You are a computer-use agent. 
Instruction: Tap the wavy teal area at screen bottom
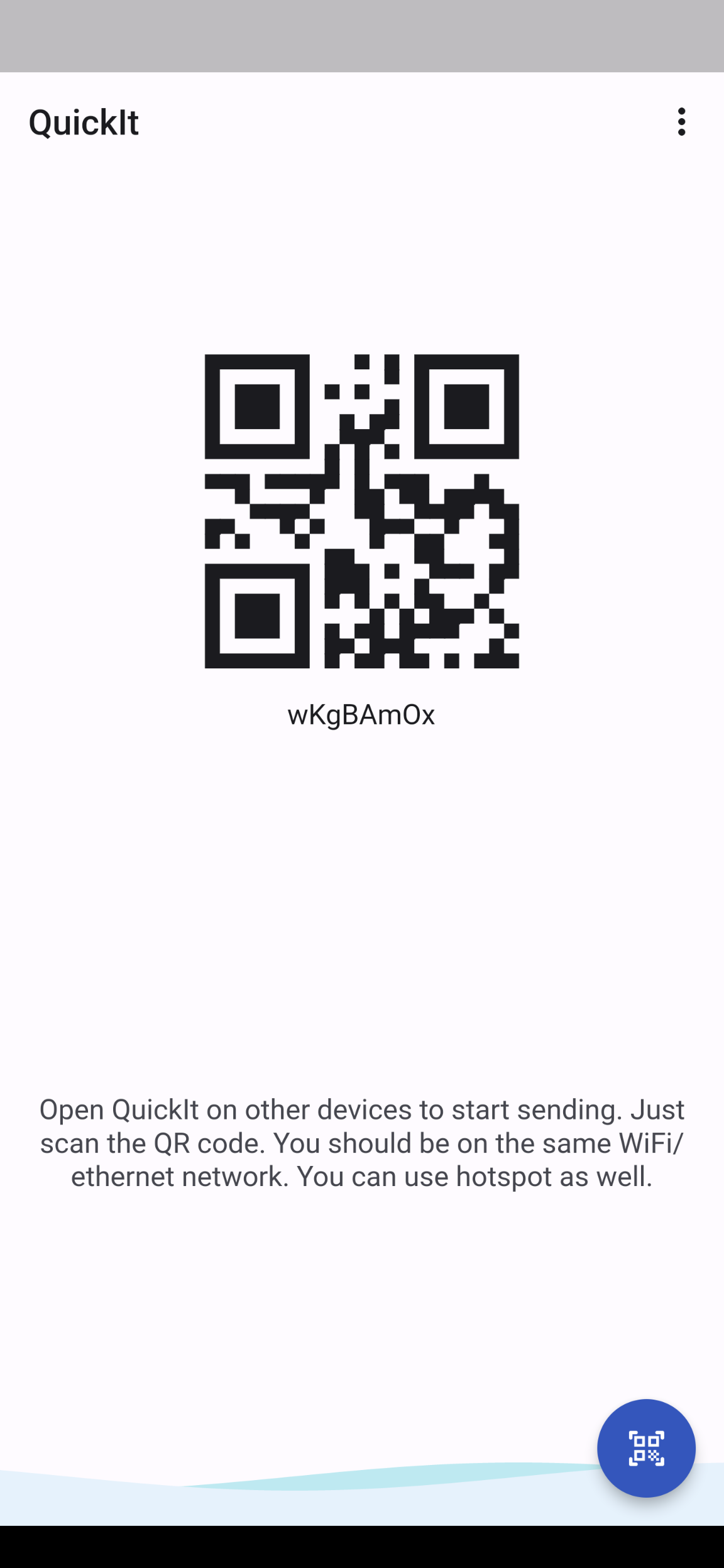(x=251, y=1483)
